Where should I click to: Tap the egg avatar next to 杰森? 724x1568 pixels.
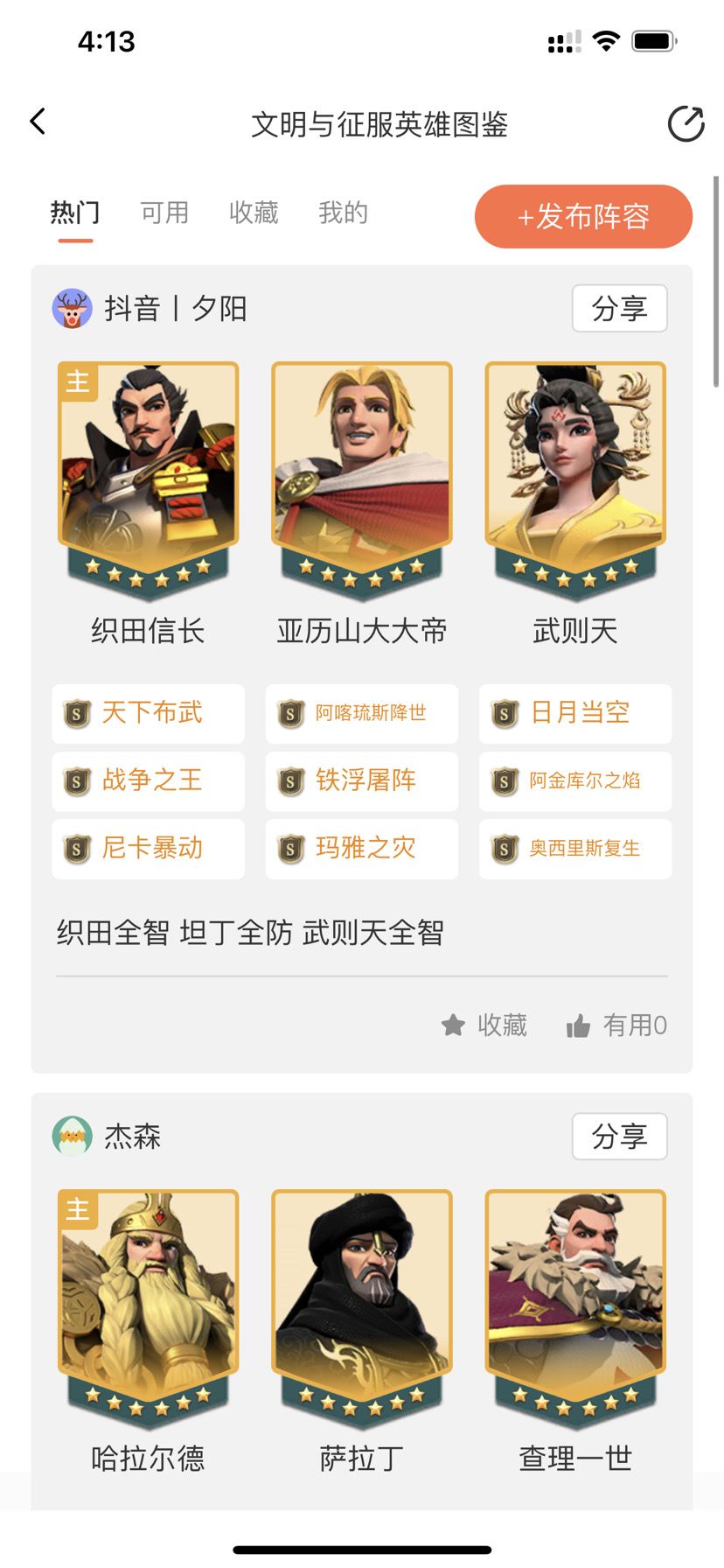[73, 1136]
